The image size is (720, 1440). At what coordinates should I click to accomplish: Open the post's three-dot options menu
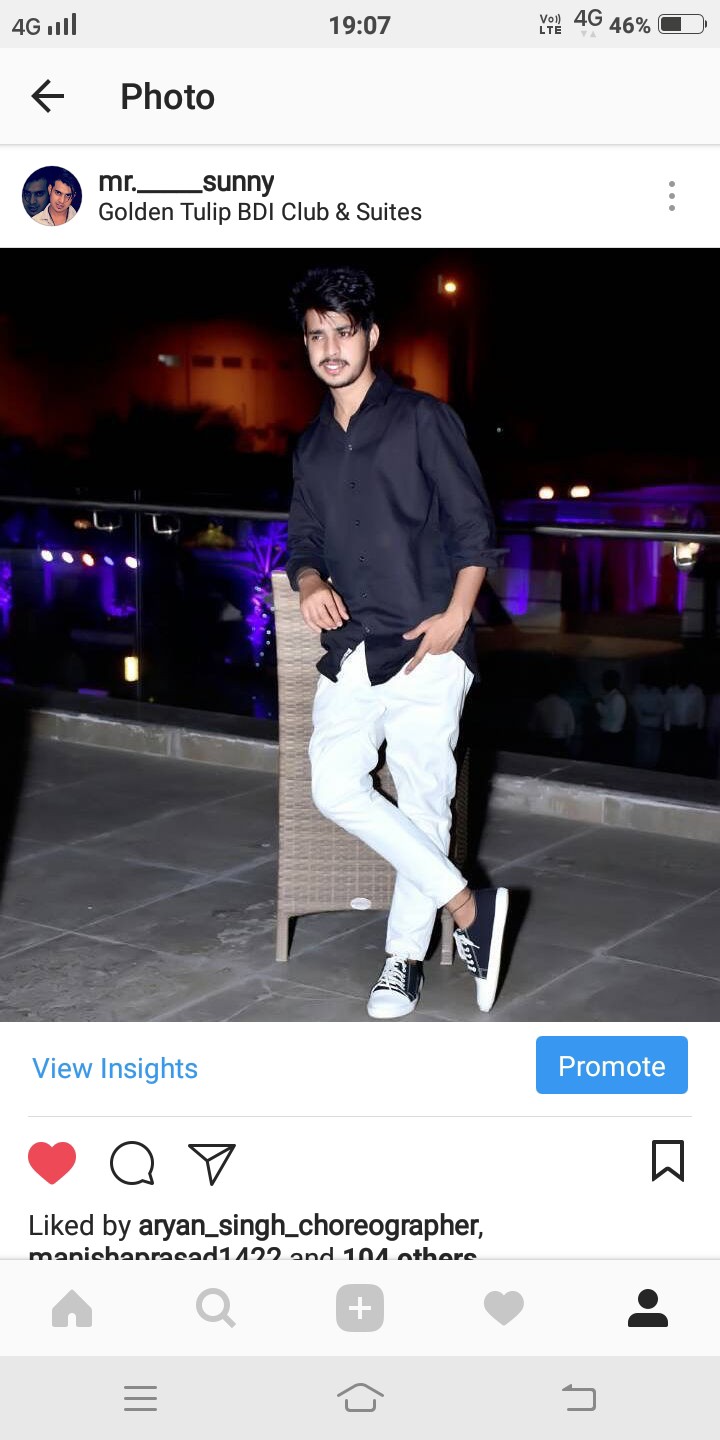672,196
